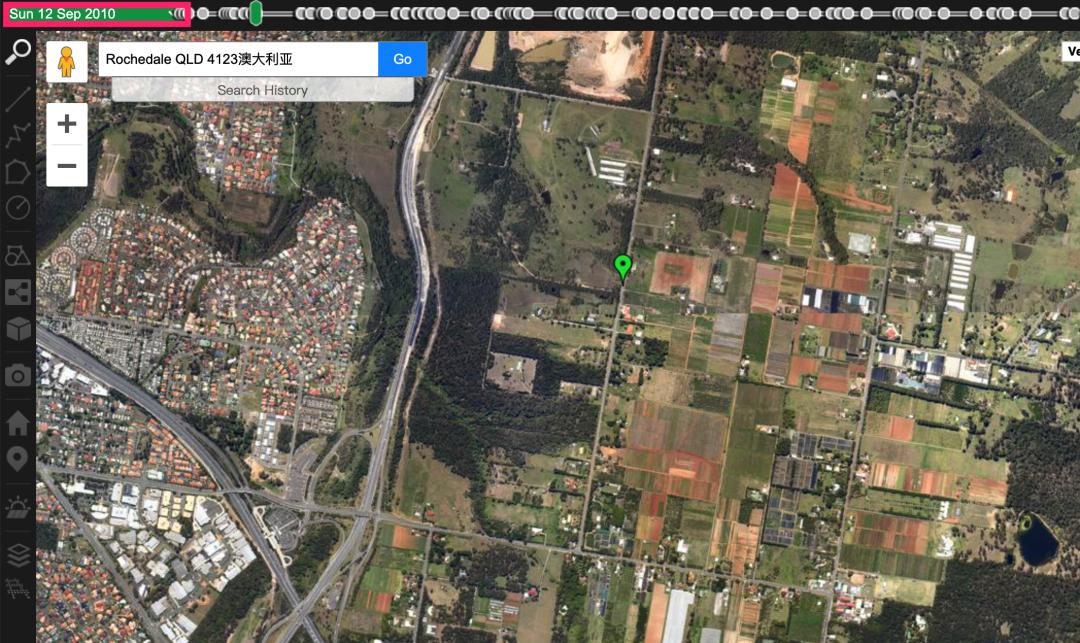
Task: Capture a snapshot with the camera icon
Action: point(18,375)
